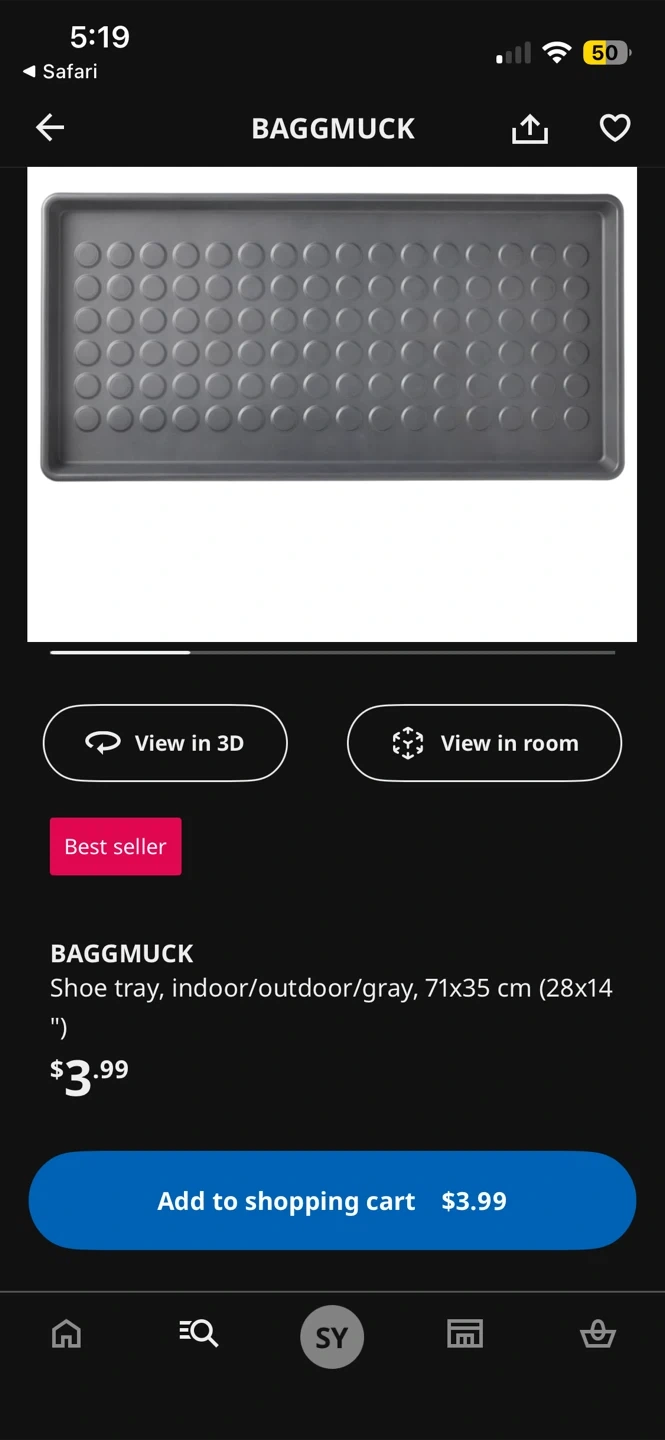Viewport: 665px width, 1440px height.
Task: Return to Safari via status bar link
Action: coord(60,71)
